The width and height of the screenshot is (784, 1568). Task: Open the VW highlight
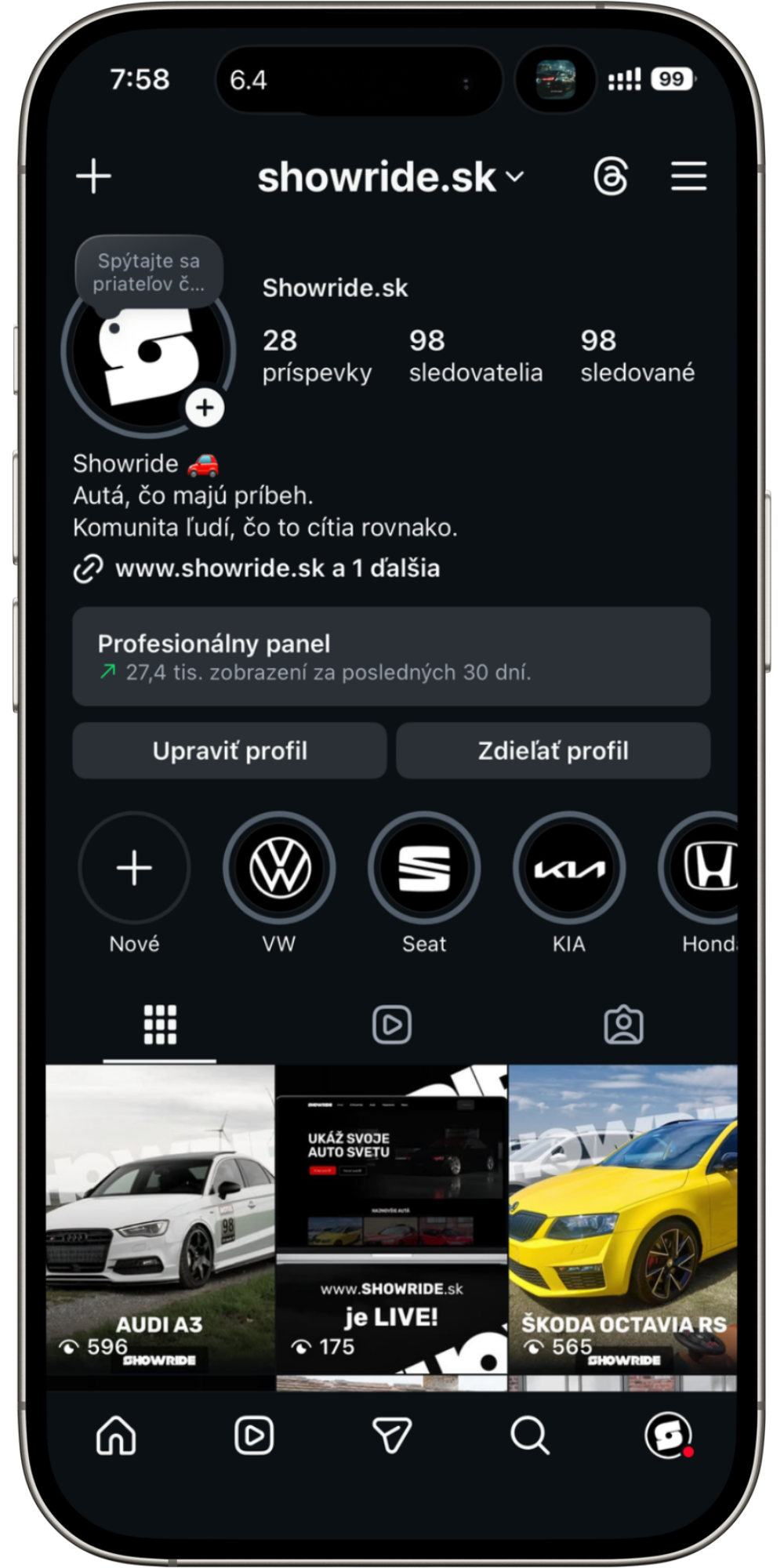pos(279,869)
